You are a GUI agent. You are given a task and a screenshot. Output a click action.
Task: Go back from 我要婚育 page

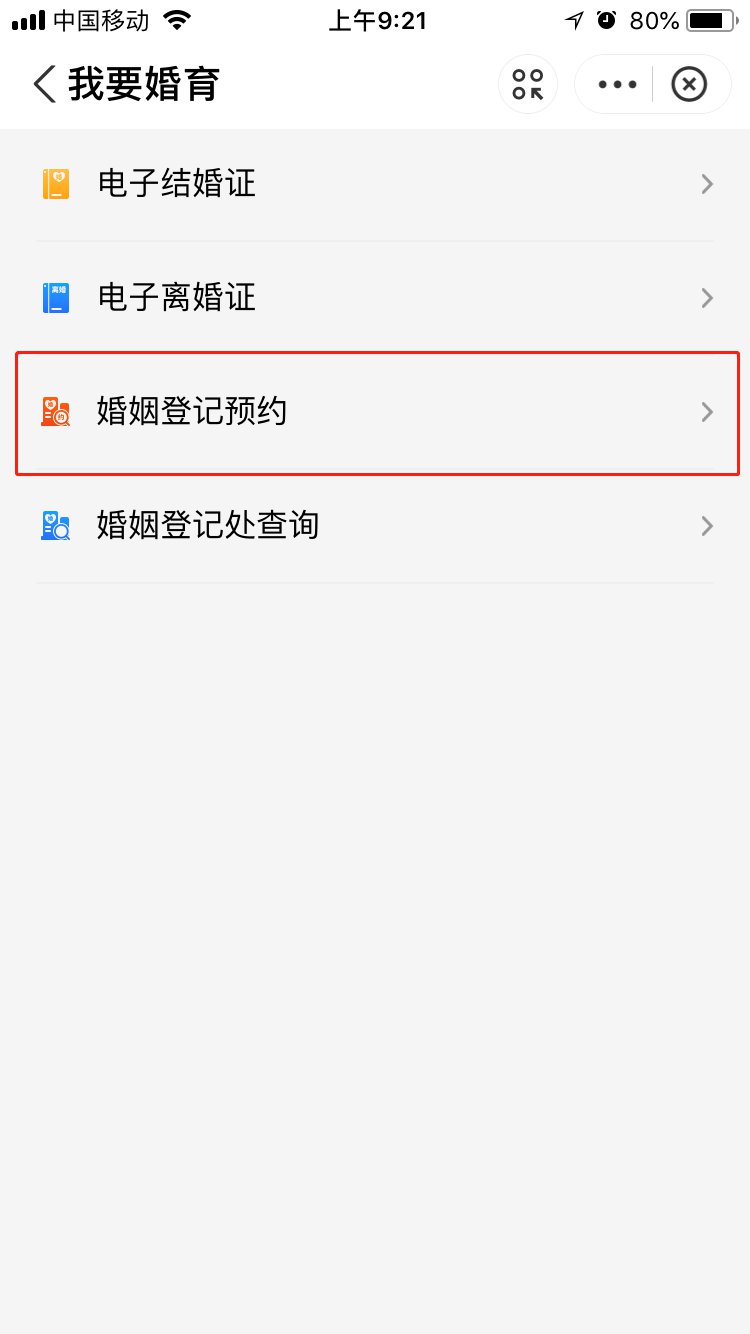coord(44,85)
